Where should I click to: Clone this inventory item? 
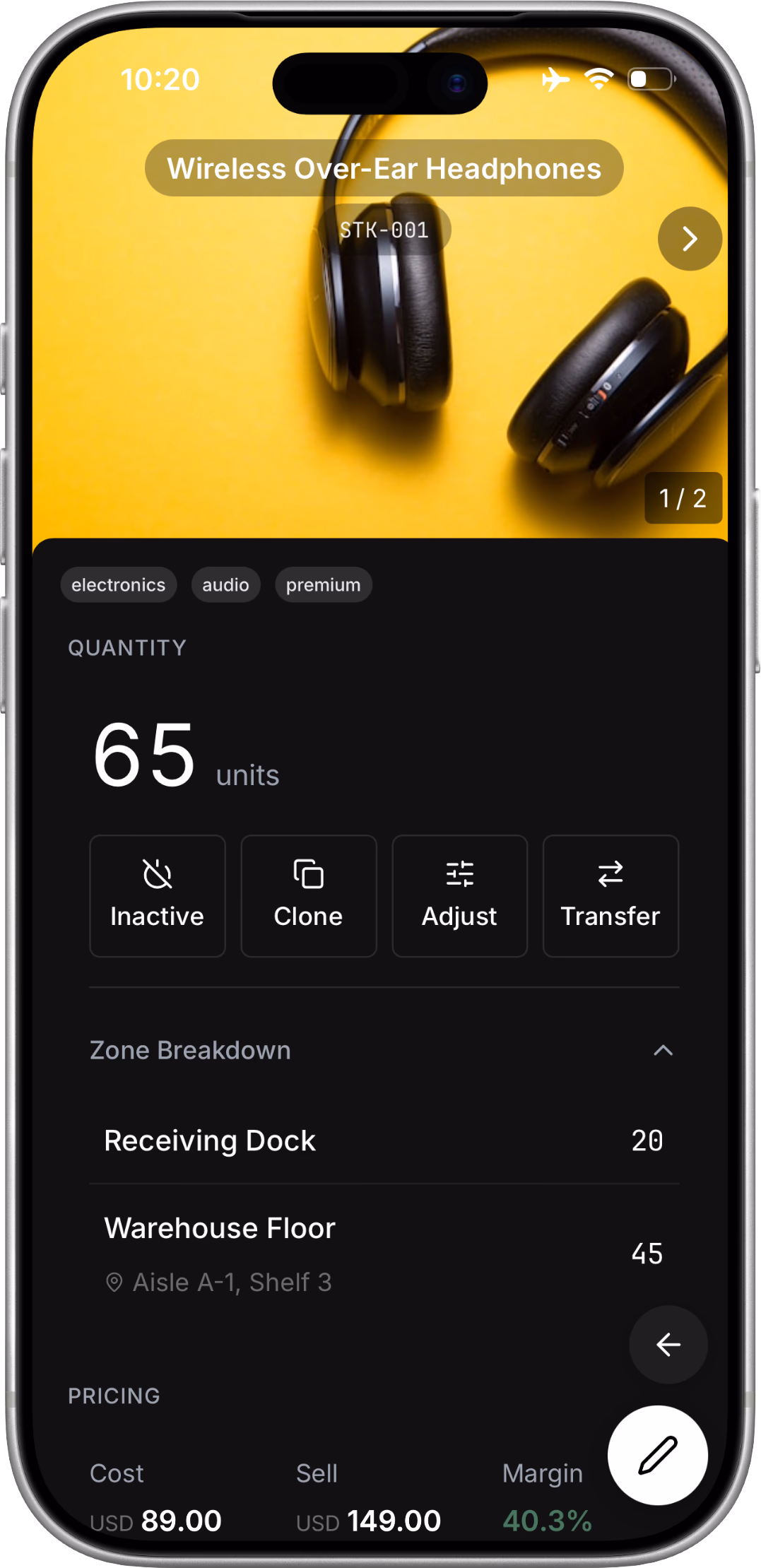(308, 895)
